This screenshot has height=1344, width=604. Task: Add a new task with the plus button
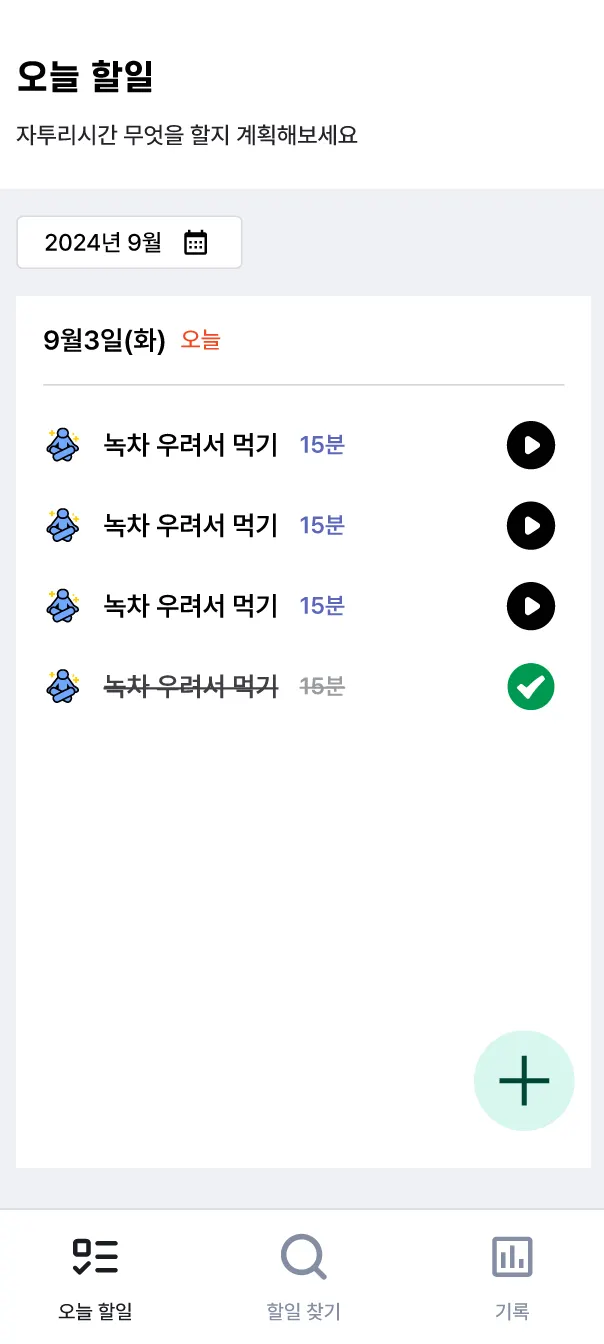524,1081
